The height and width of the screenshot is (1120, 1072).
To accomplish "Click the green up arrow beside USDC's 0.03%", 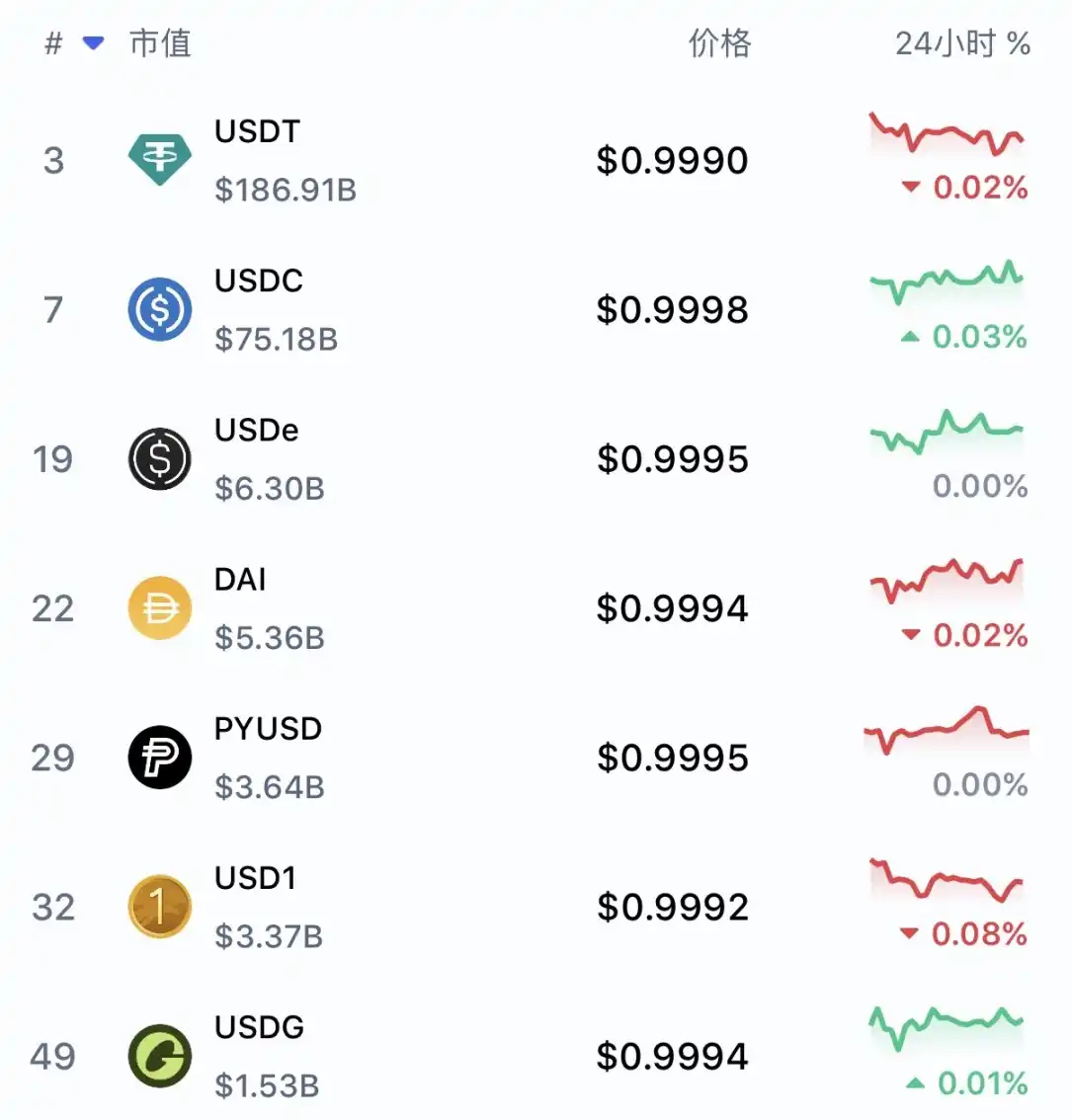I will pyautogui.click(x=911, y=339).
